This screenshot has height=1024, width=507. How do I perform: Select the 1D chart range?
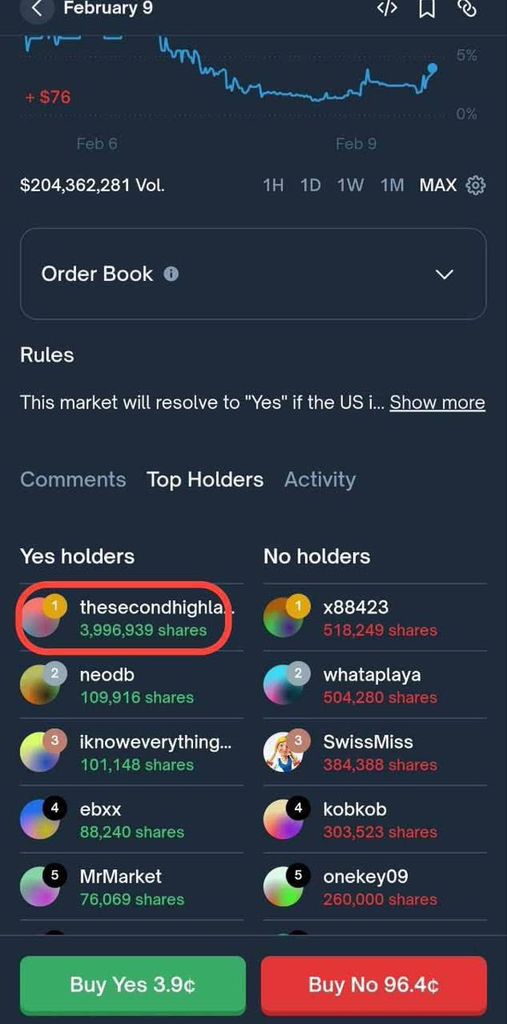(x=310, y=185)
